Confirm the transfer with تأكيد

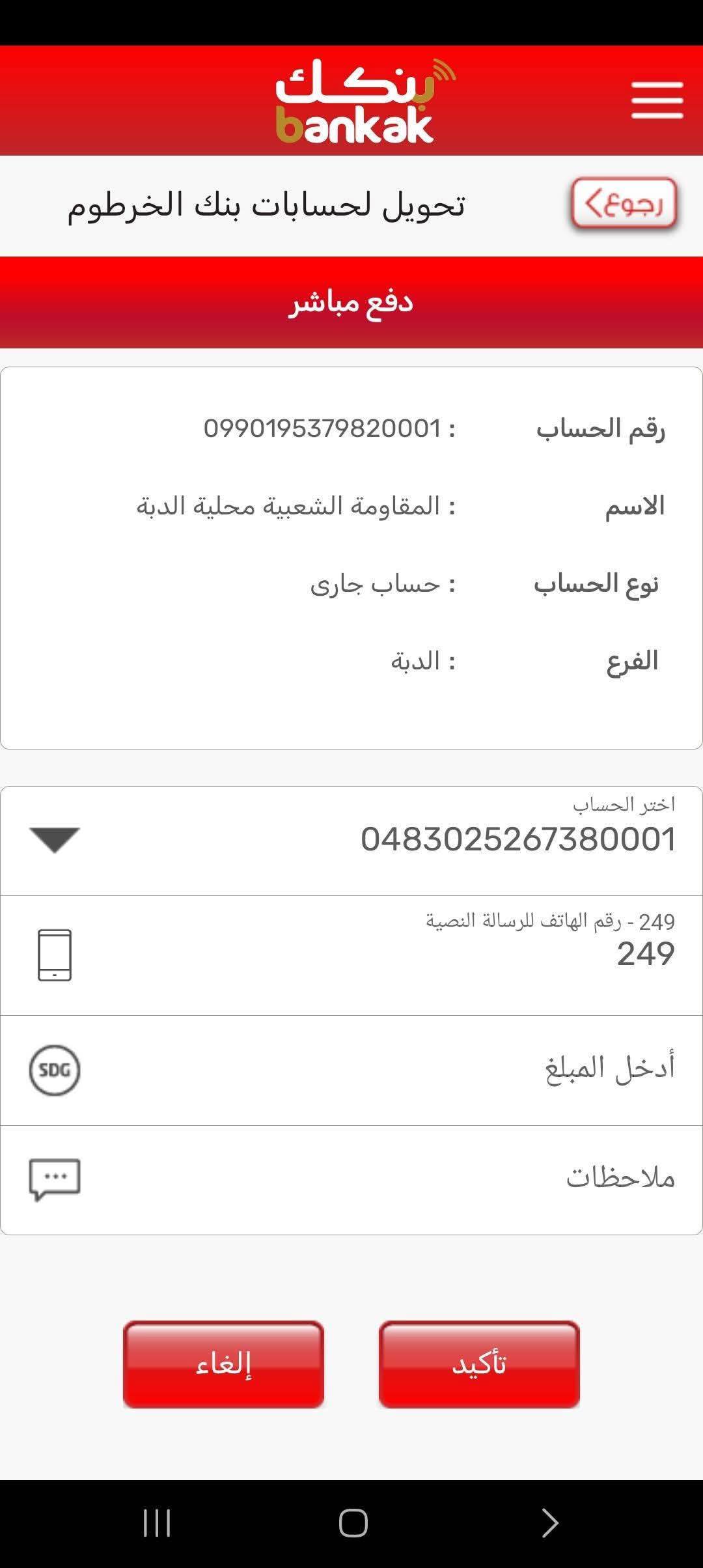pos(479,1364)
